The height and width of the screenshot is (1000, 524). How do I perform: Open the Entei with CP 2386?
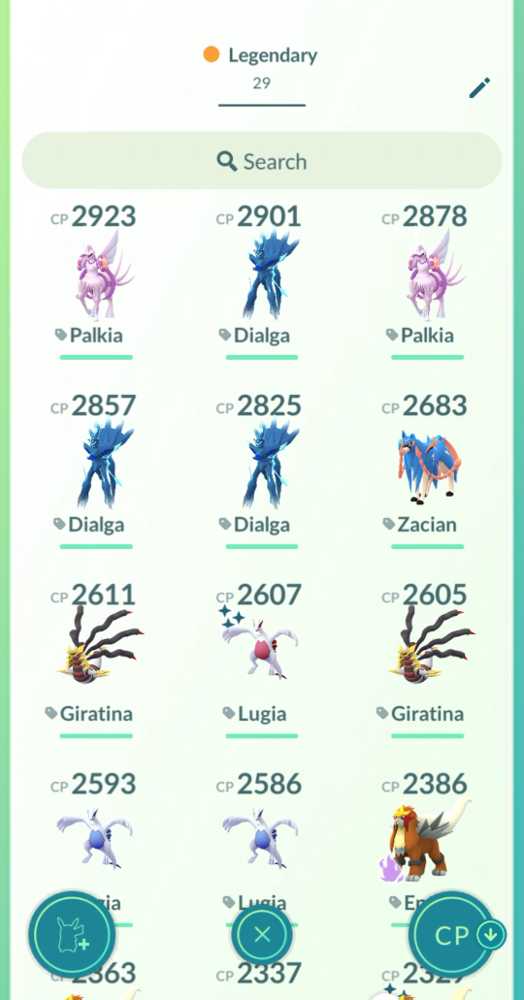[428, 835]
